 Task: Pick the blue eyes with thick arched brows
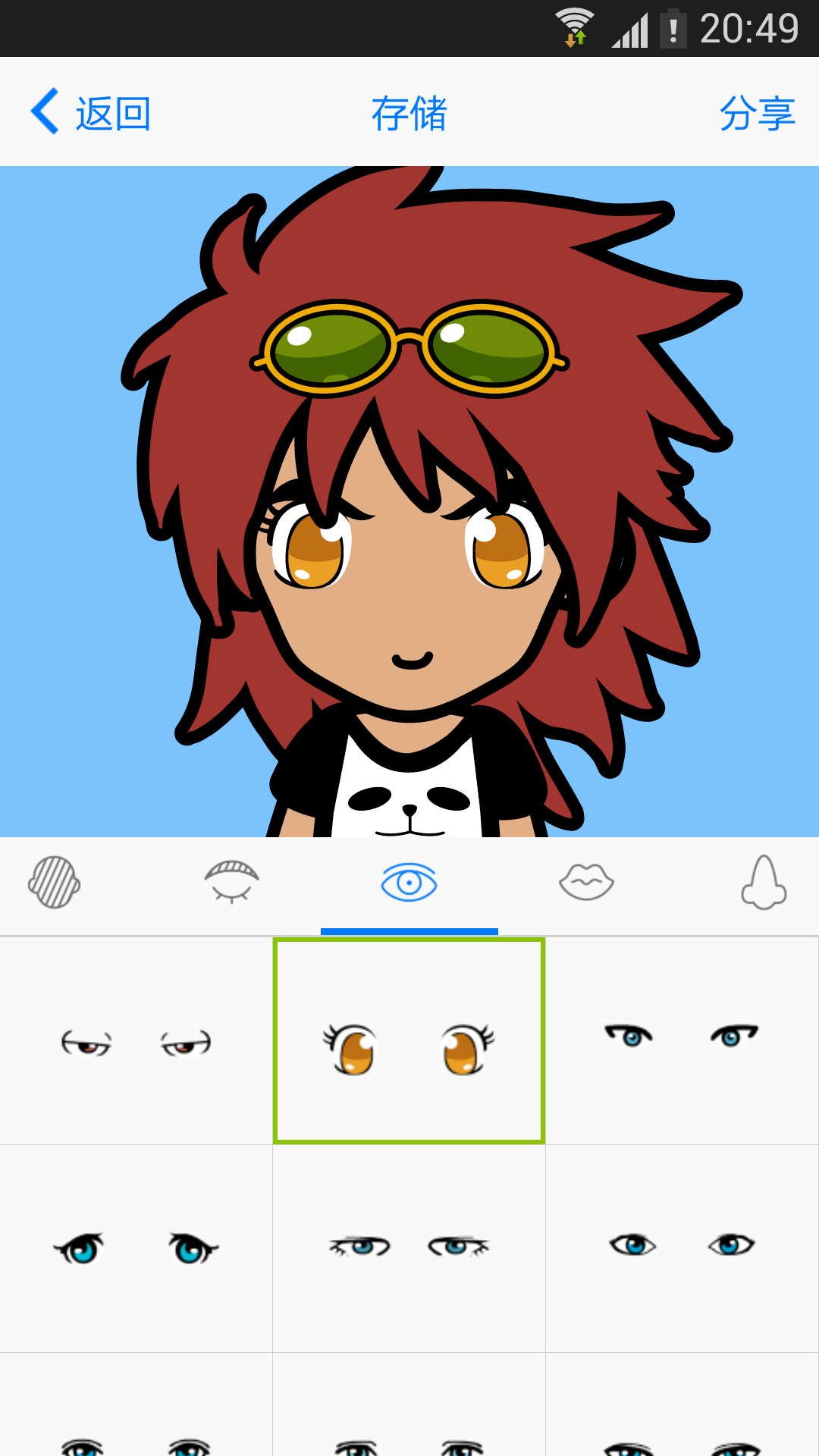(x=682, y=1037)
